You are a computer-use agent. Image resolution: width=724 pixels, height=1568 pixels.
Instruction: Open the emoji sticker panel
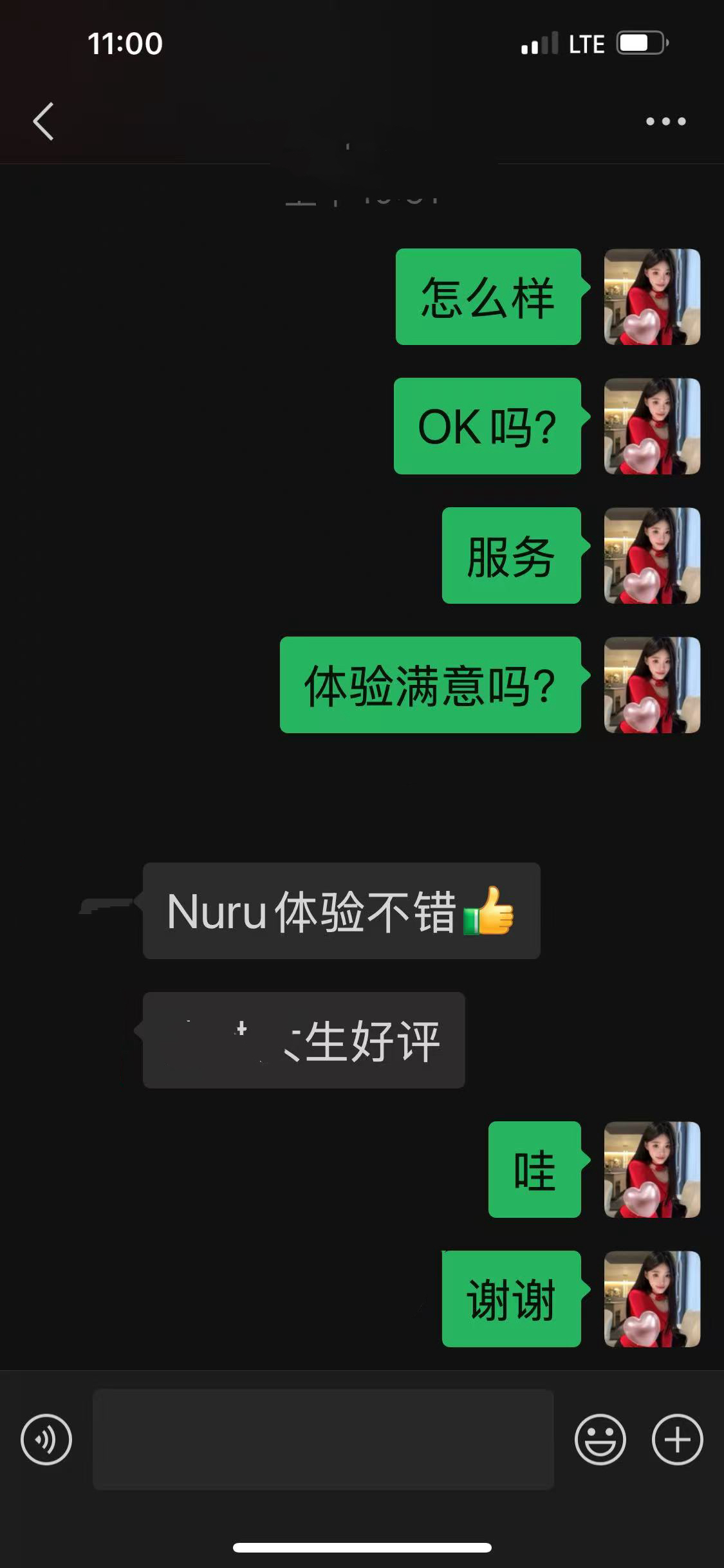tap(600, 1439)
